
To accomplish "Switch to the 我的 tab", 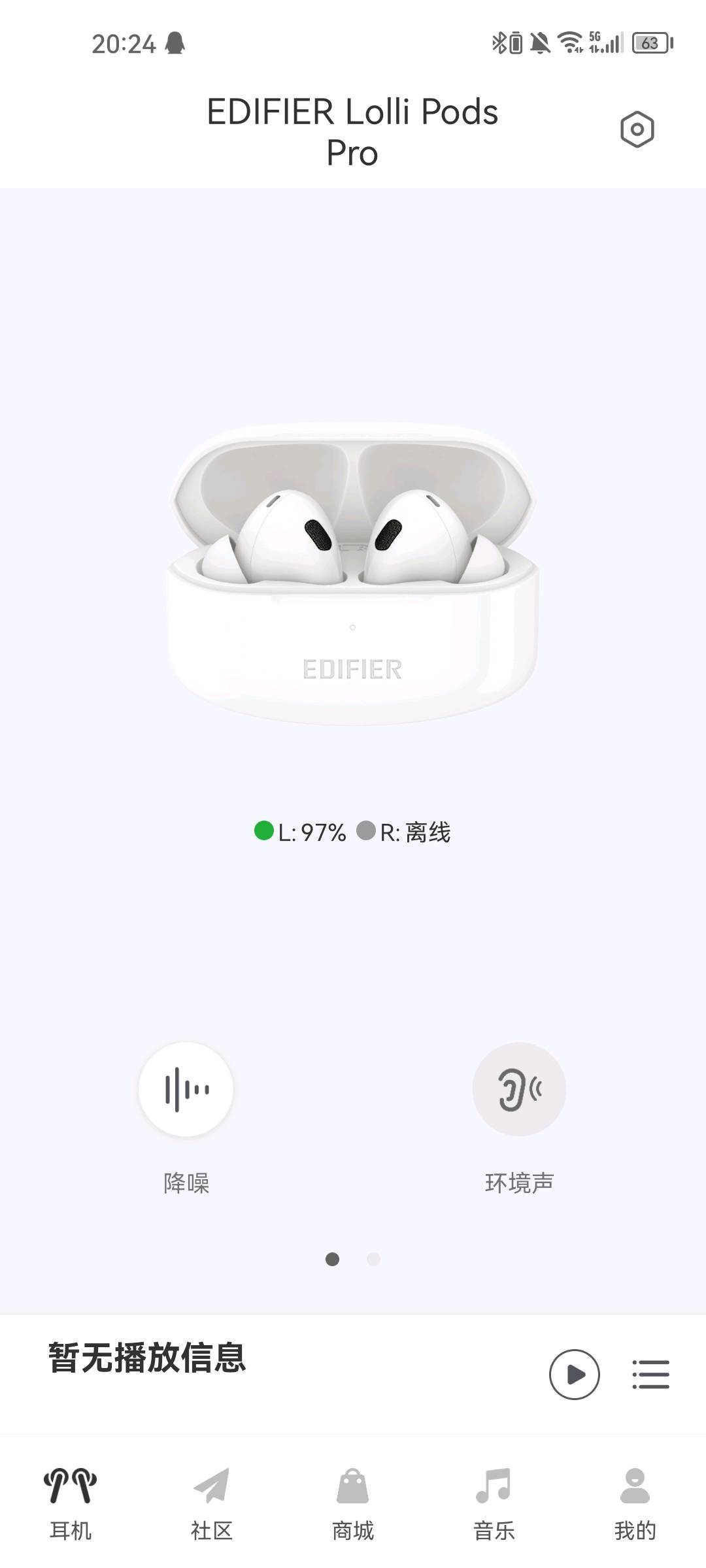I will click(x=635, y=1503).
